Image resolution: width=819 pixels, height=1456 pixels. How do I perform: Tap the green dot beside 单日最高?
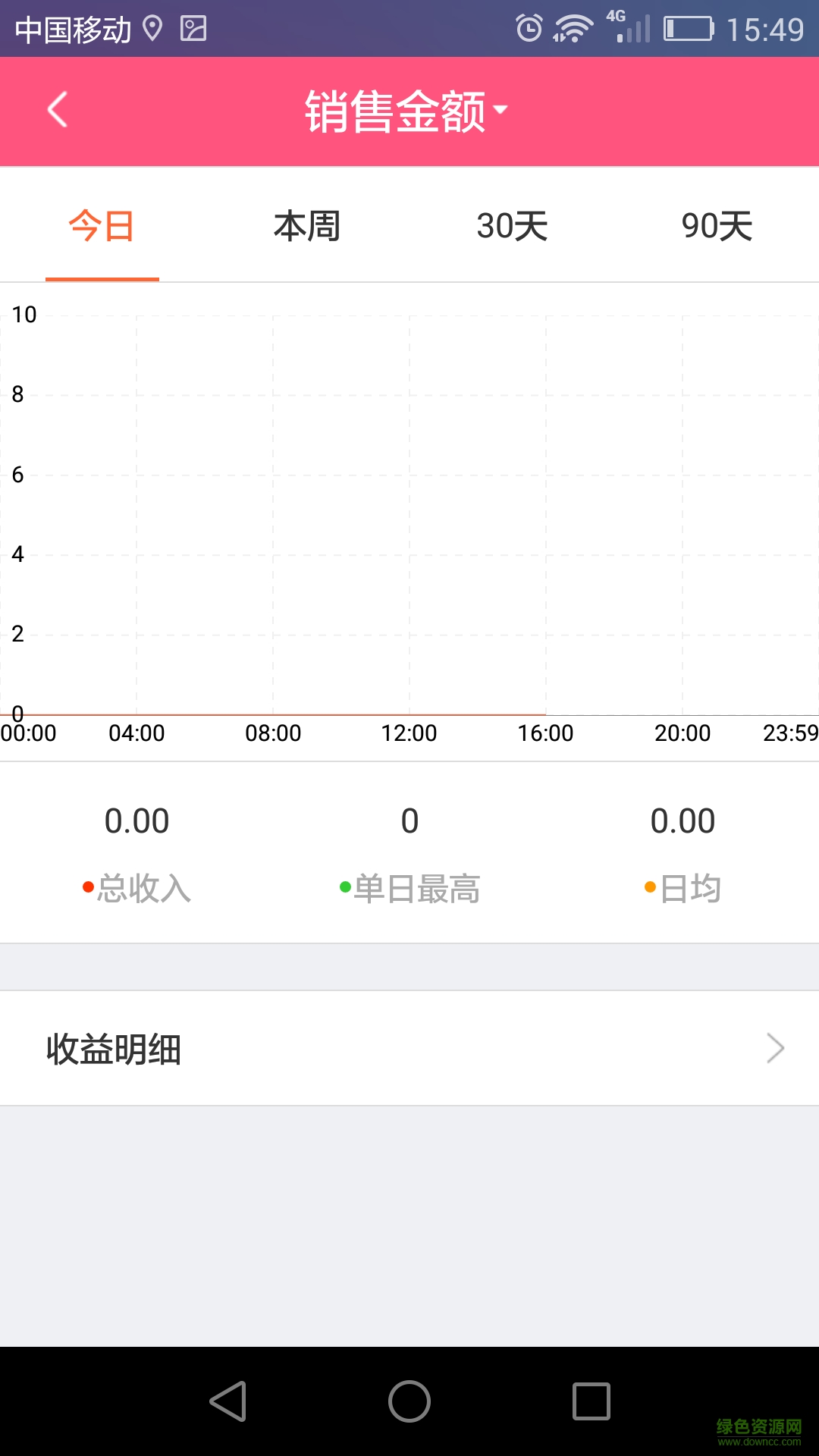[345, 884]
